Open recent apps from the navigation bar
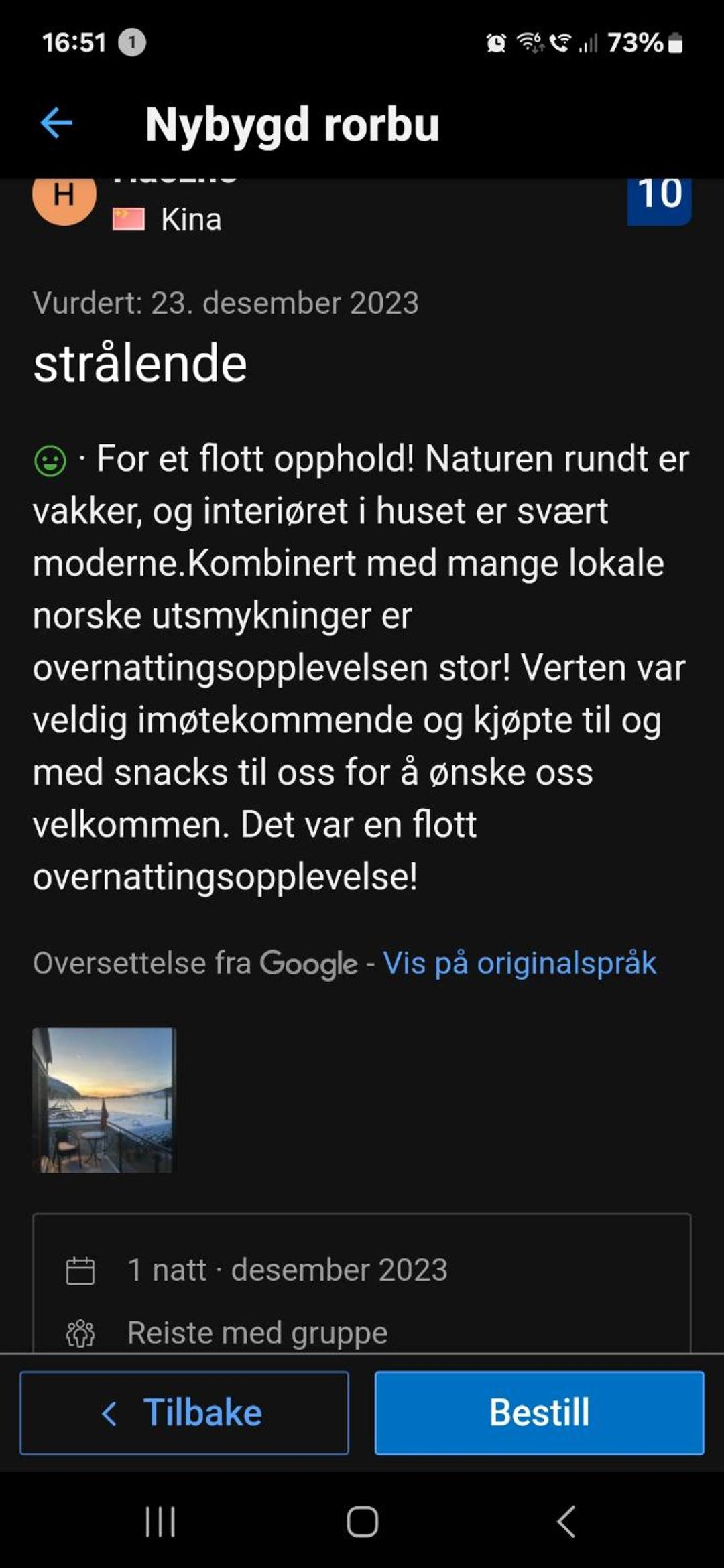 pyautogui.click(x=160, y=1522)
